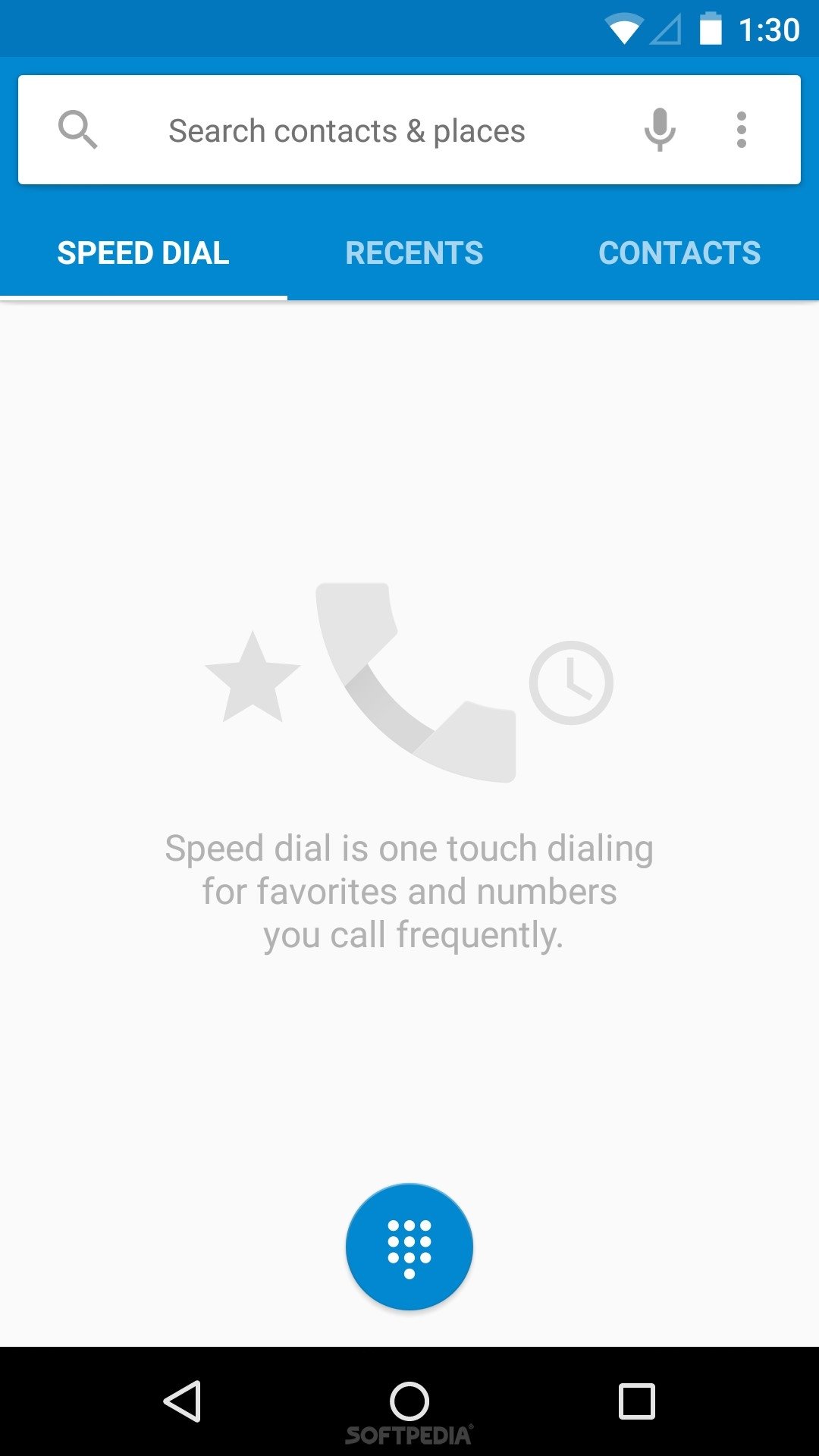Open the dial pad
Screen dimensions: 819x1456
click(409, 1247)
